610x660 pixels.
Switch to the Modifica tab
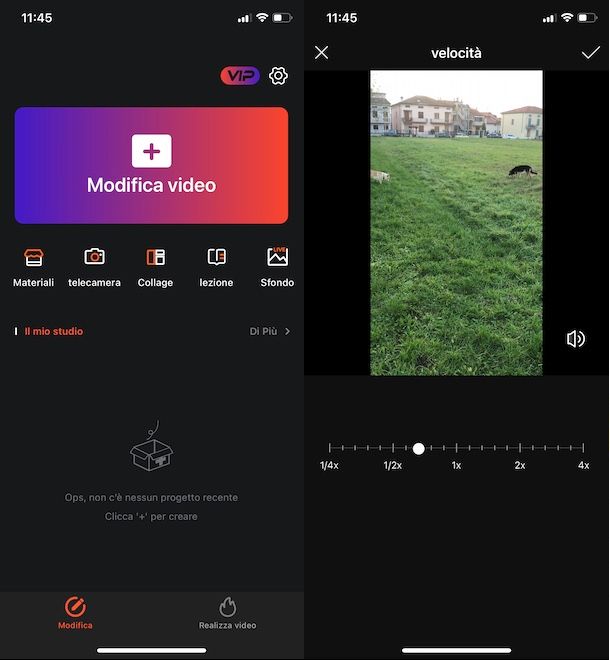click(x=75, y=613)
